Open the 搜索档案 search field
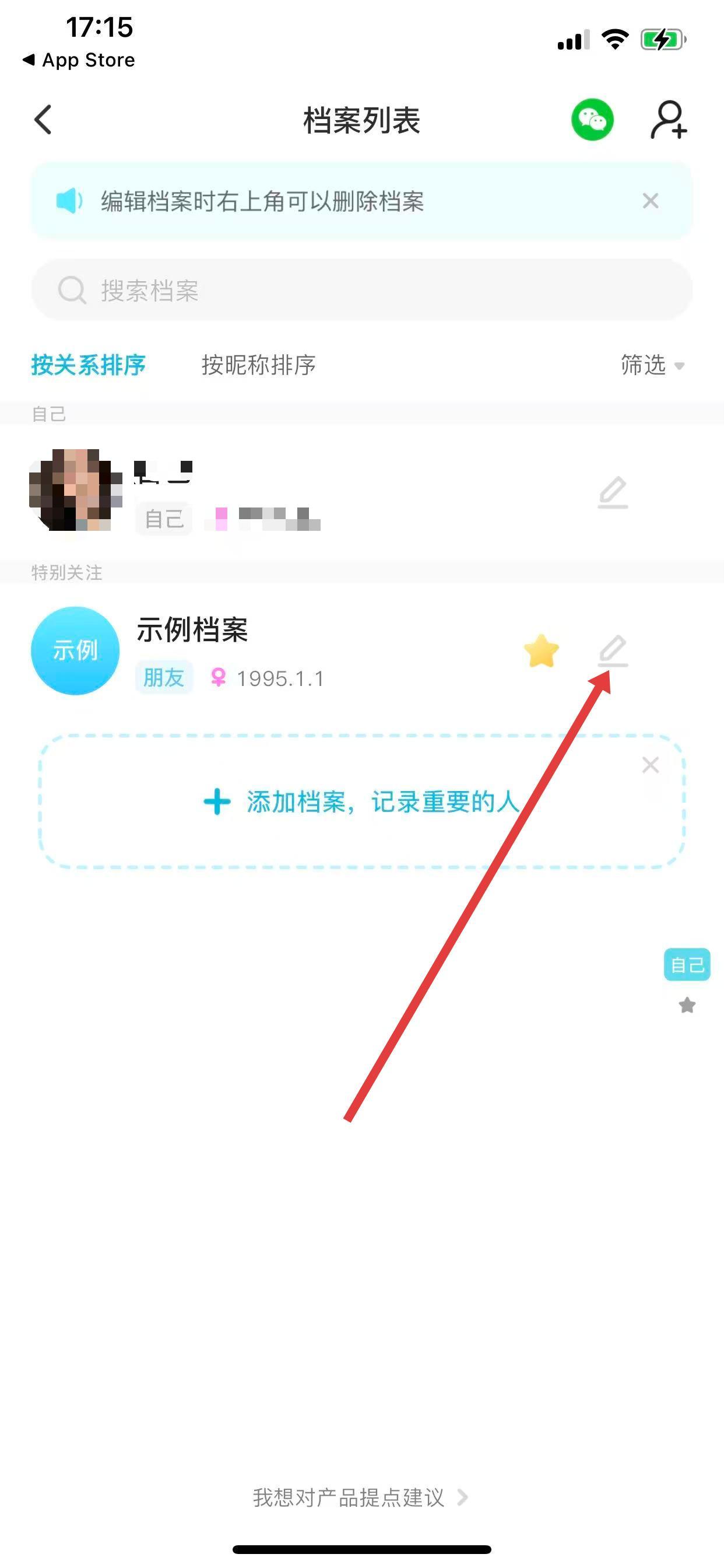 361,290
